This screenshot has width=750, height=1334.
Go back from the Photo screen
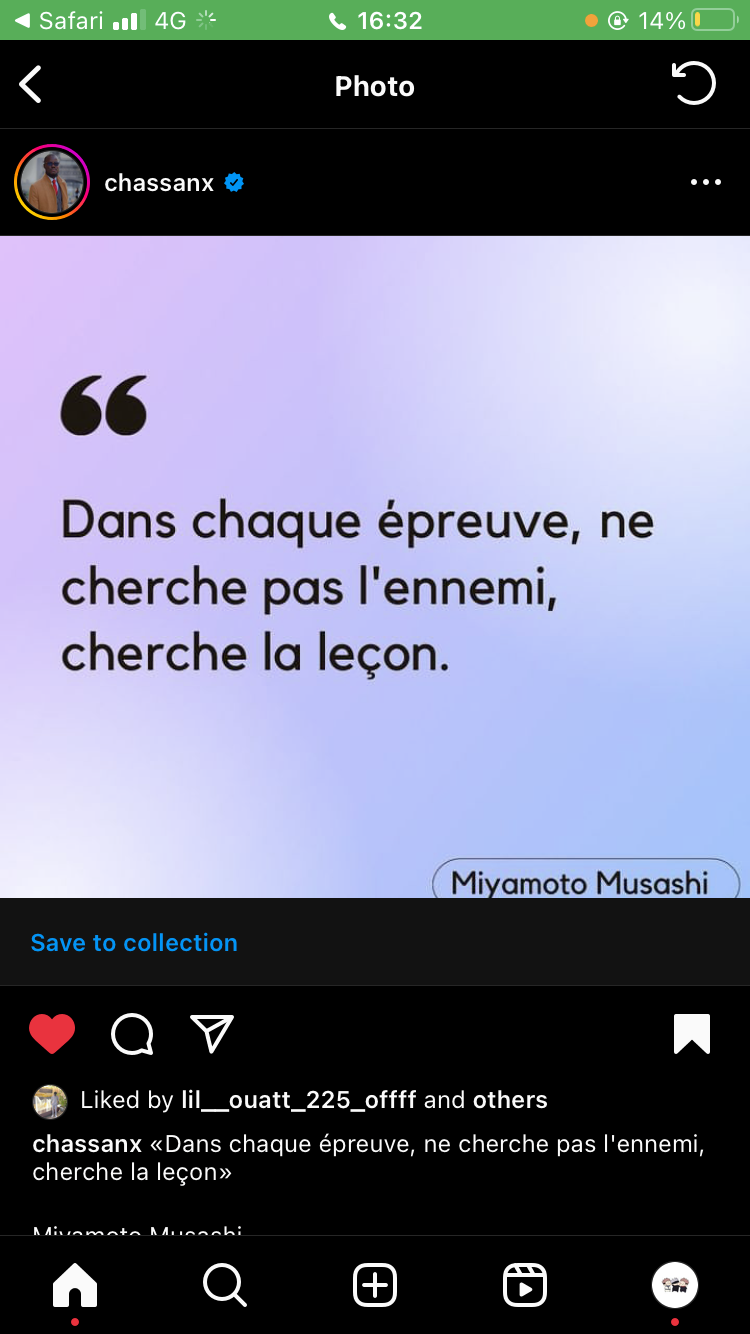[31, 85]
